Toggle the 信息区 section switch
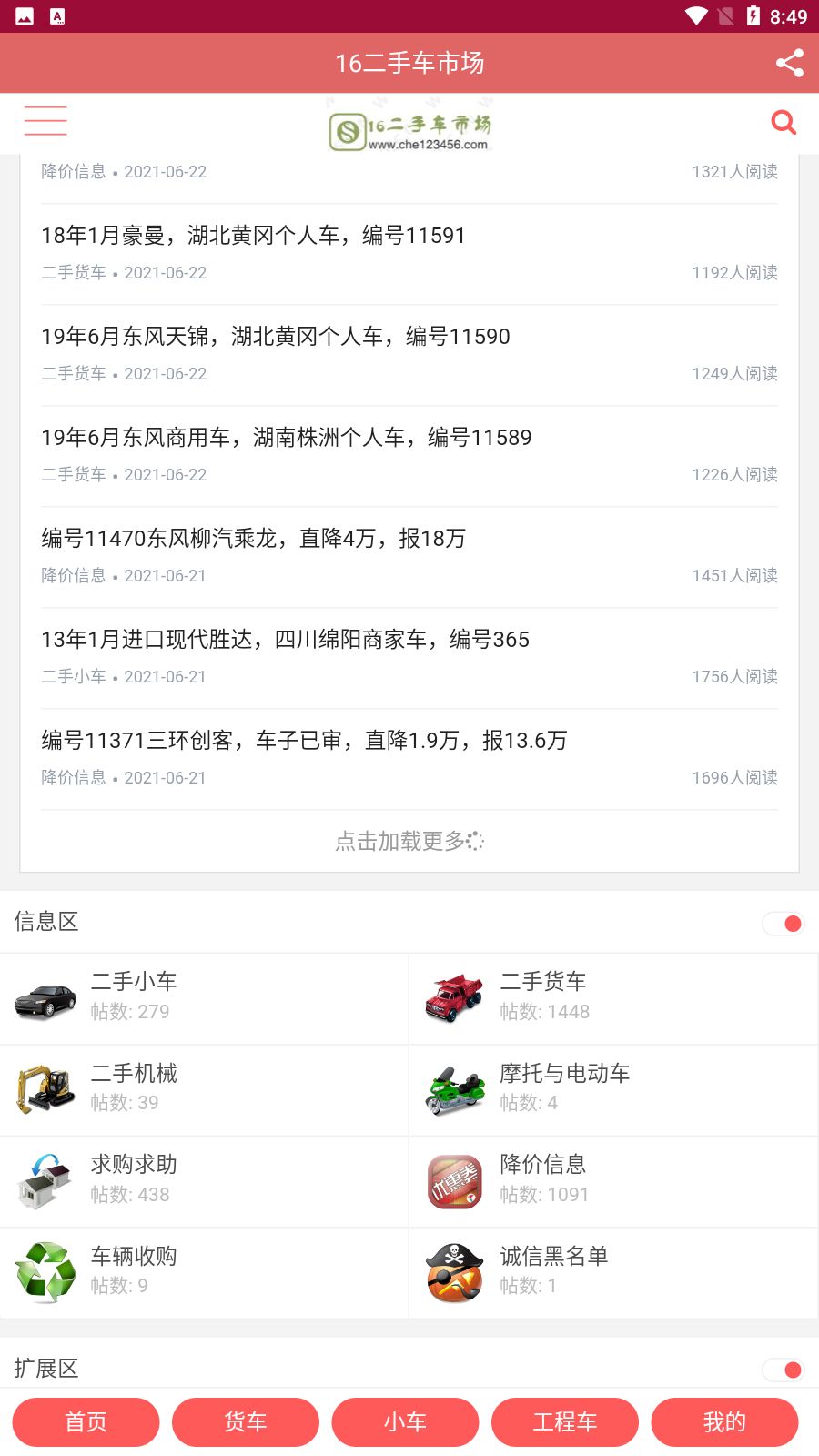This screenshot has height=1456, width=819. point(784,924)
